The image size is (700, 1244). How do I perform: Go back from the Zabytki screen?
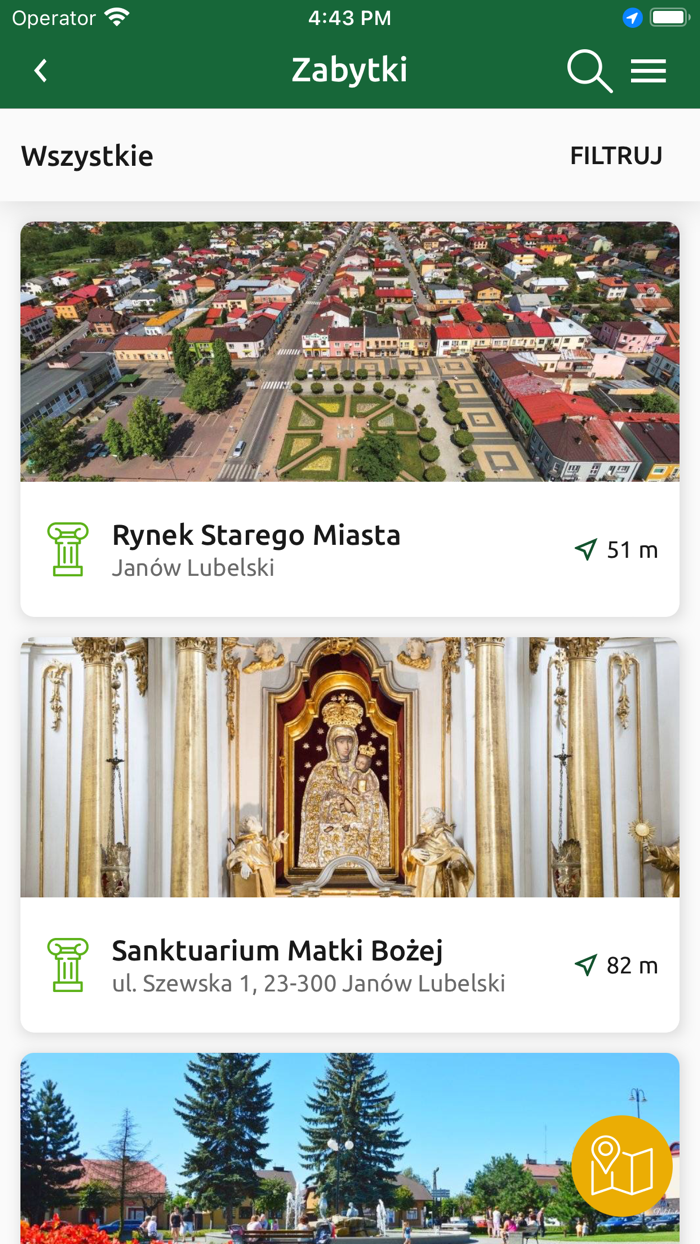tap(41, 70)
